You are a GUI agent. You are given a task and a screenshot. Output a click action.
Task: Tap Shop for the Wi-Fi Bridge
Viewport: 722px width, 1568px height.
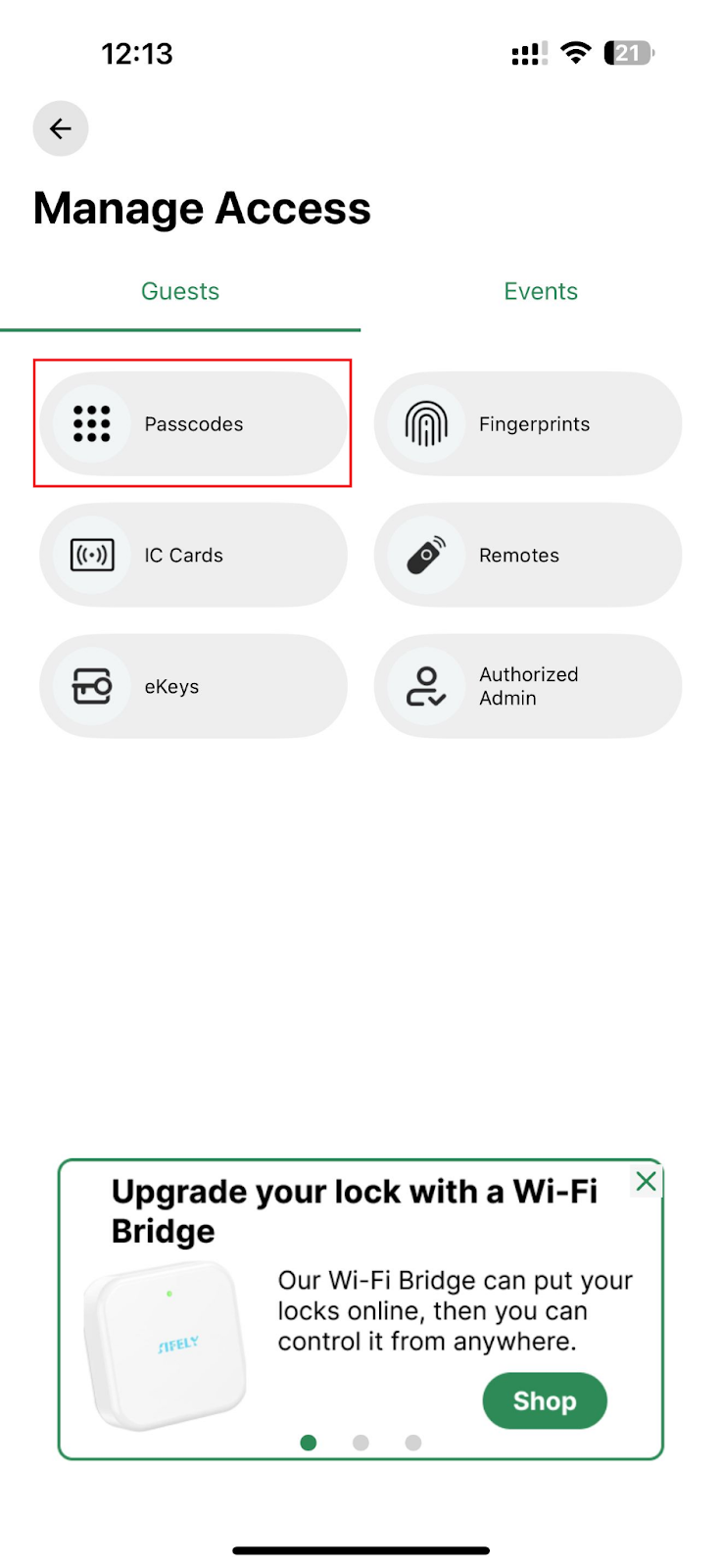545,1401
